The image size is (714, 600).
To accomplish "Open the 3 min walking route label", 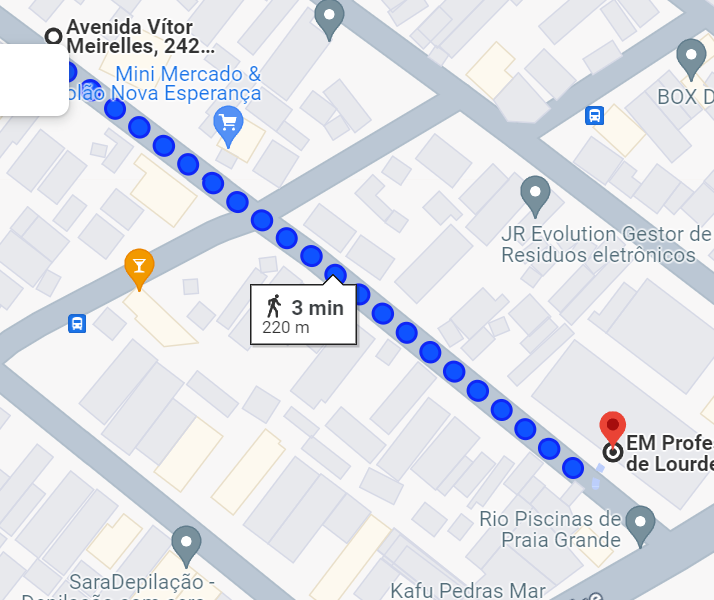I will point(303,315).
